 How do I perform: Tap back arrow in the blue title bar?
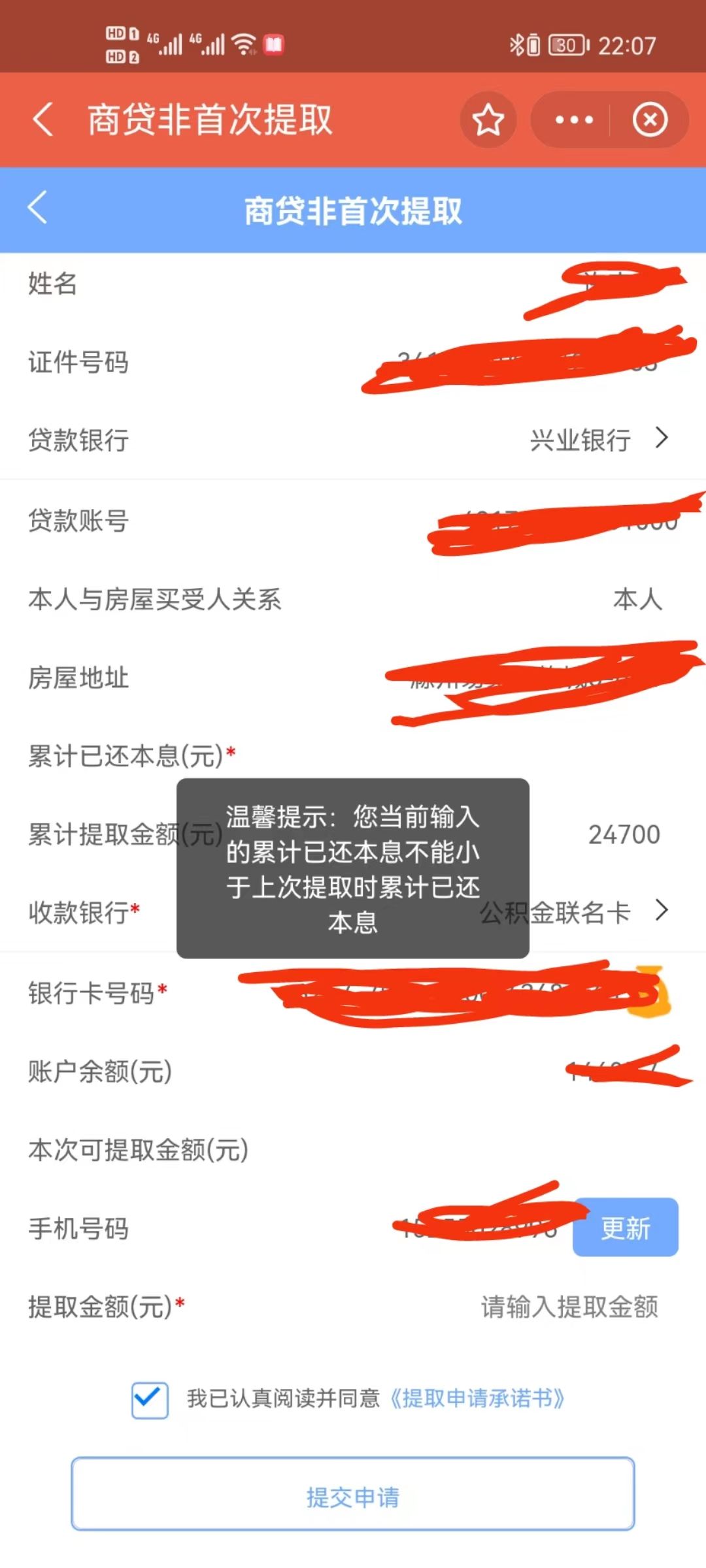38,208
